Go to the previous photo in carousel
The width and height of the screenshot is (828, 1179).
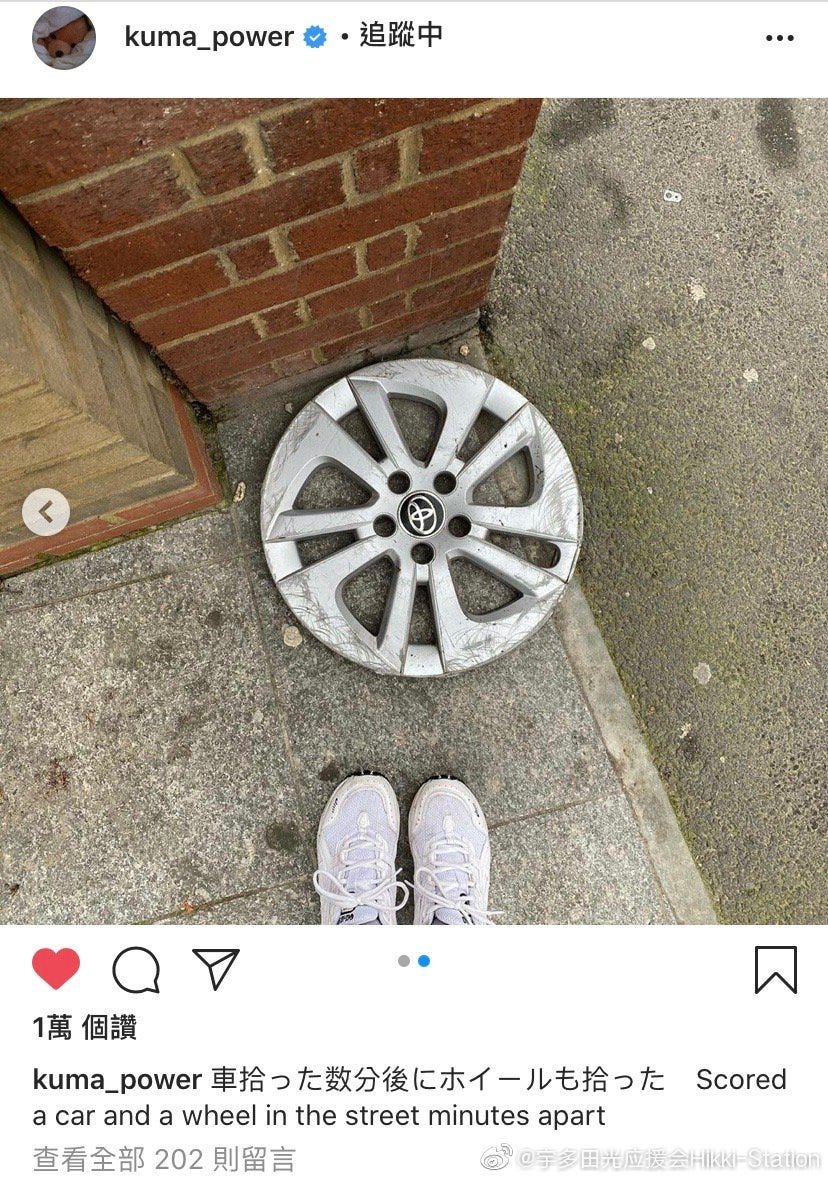point(46,512)
